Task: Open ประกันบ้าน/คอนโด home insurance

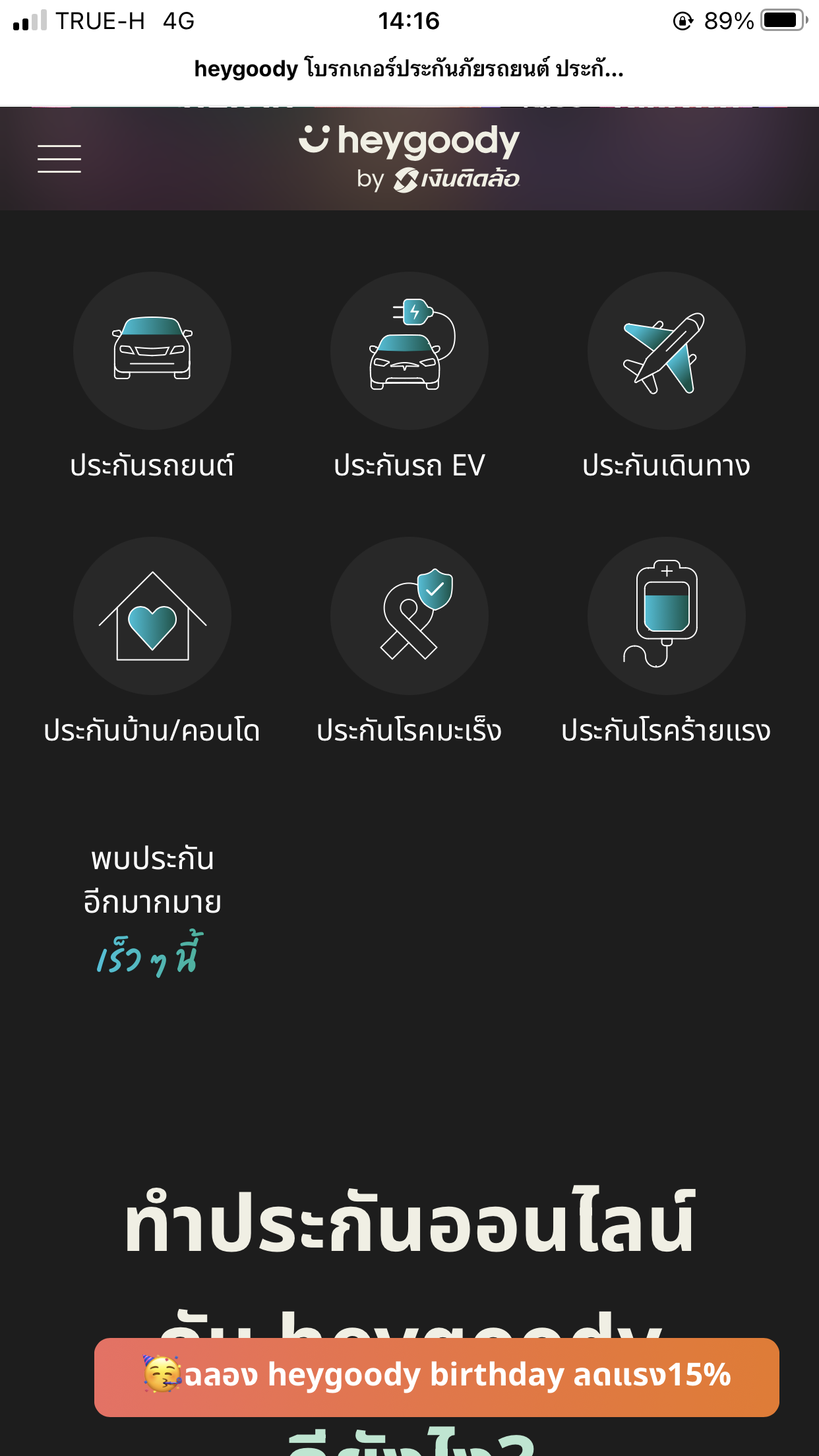Action: (152, 642)
